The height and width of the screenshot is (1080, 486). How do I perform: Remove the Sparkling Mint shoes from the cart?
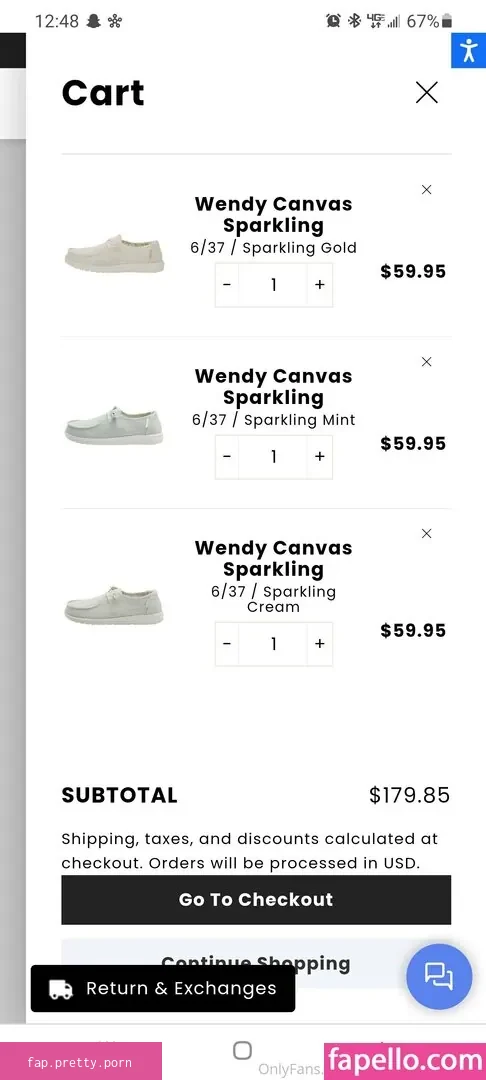click(x=426, y=362)
